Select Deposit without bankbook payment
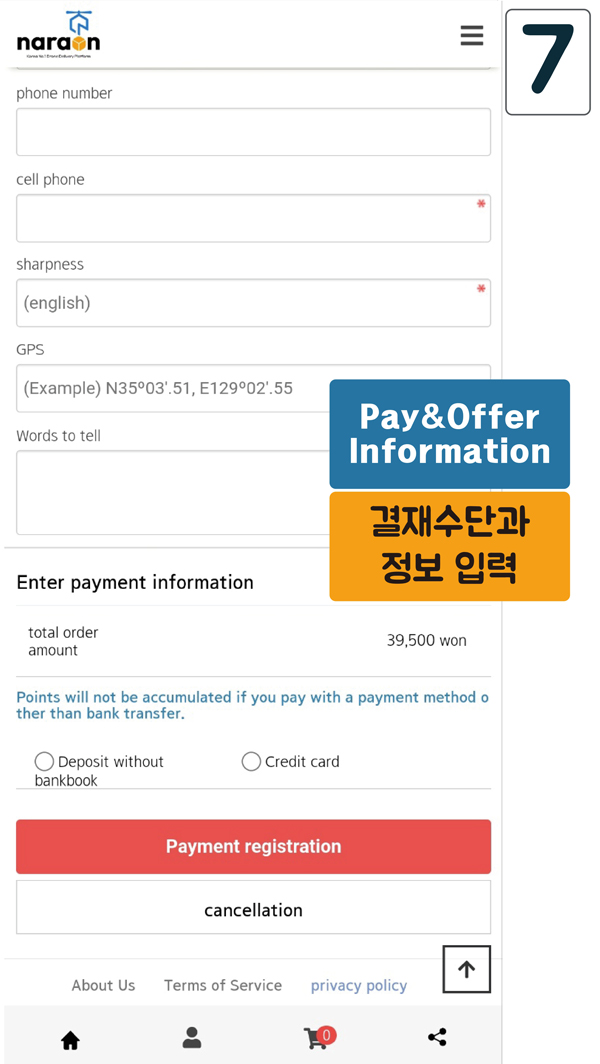Viewport: 600px width, 1064px height. coord(44,762)
